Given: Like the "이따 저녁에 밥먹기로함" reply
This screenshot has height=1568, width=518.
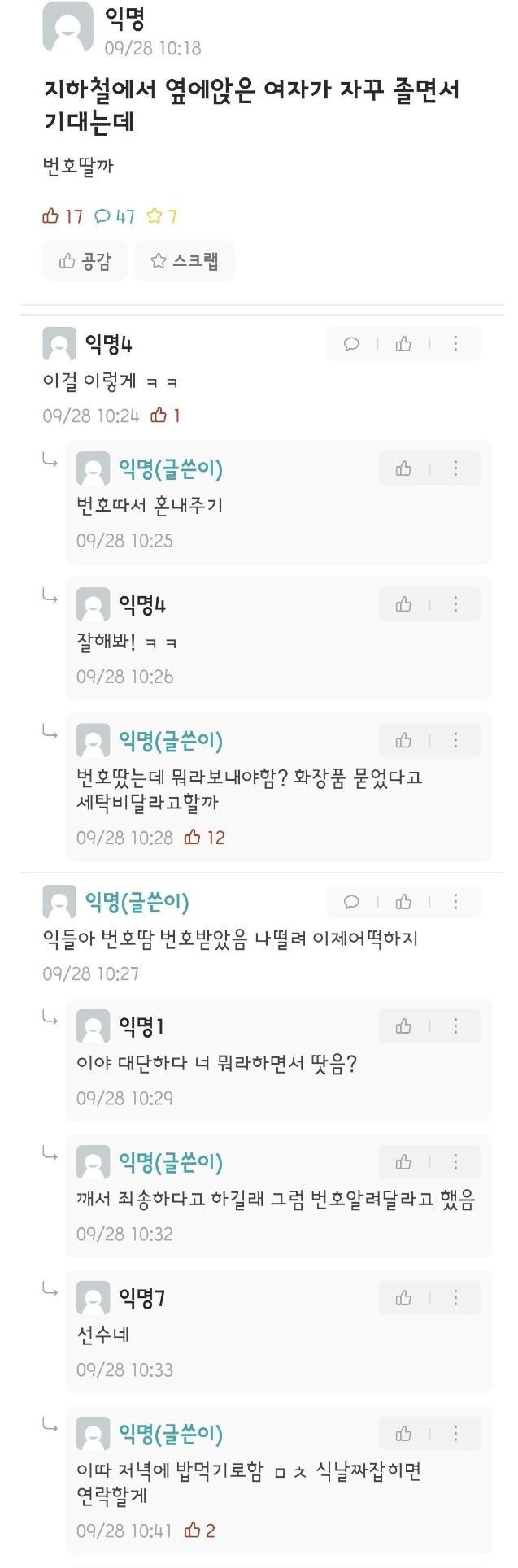Looking at the screenshot, I should 403,1434.
